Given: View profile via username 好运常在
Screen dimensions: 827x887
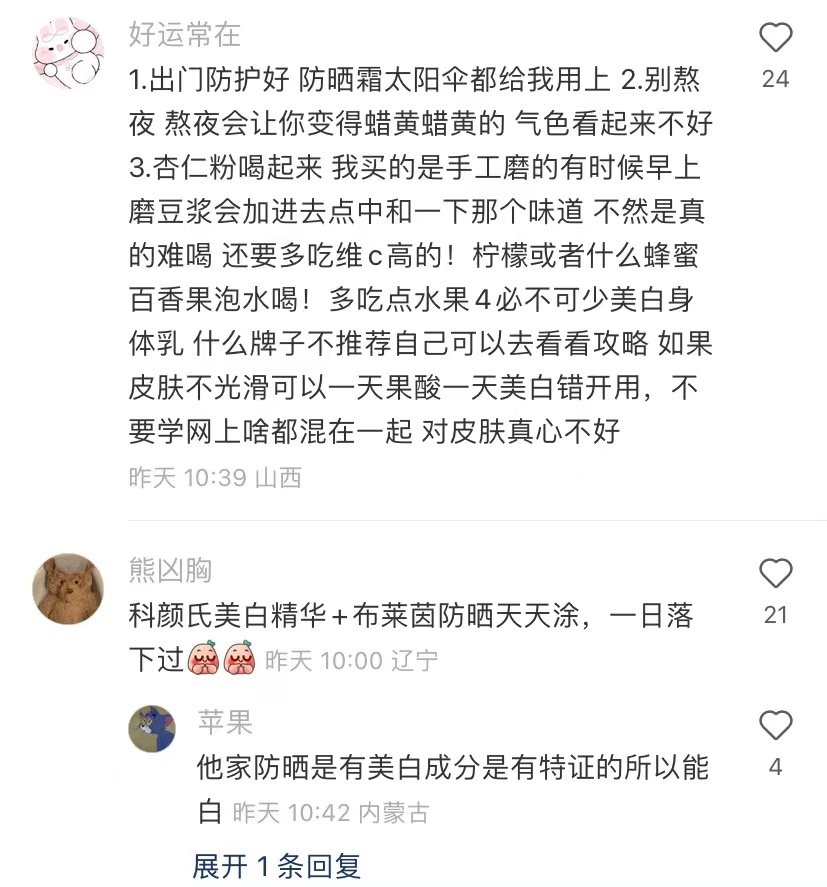Looking at the screenshot, I should 185,35.
